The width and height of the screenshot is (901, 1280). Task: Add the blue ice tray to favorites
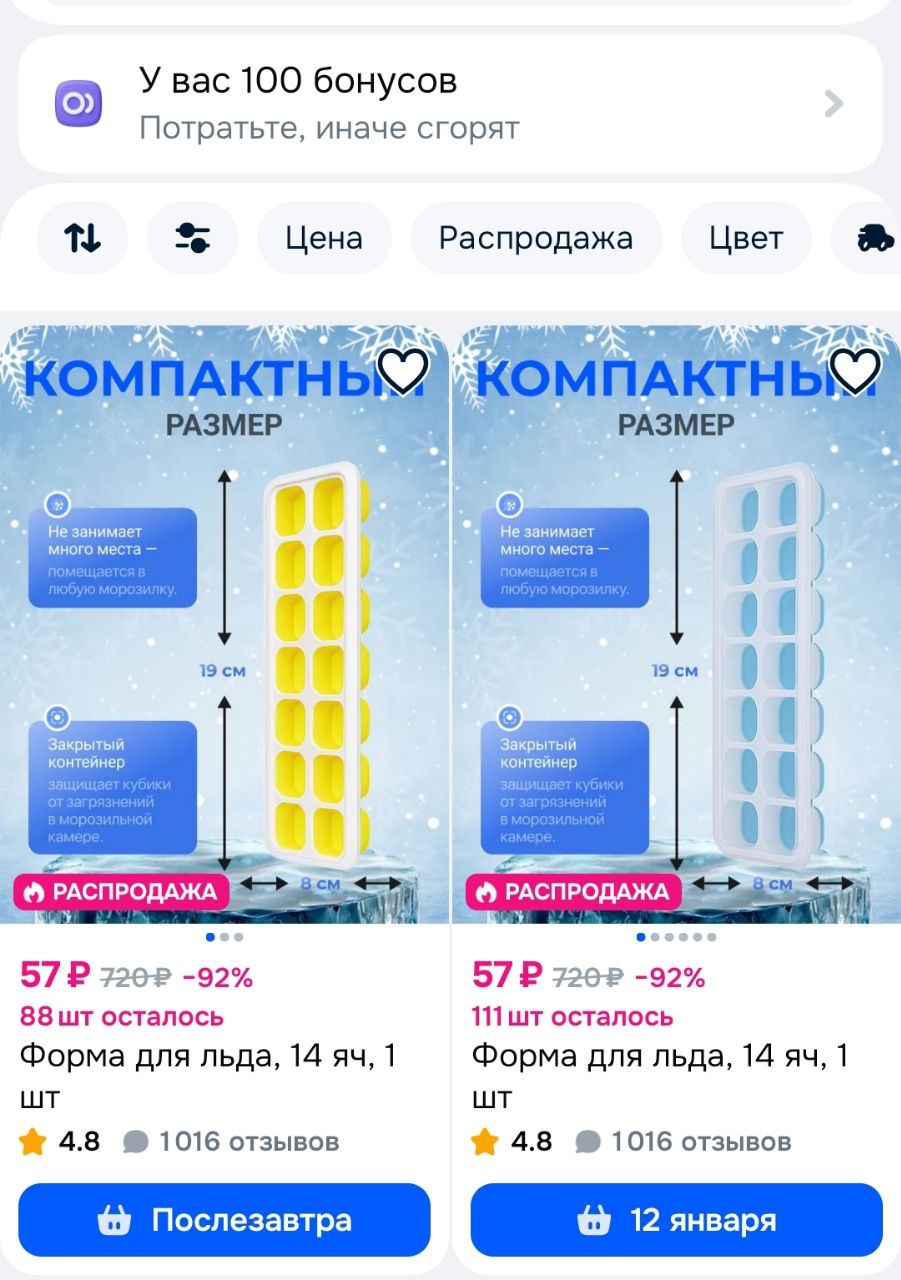point(856,373)
